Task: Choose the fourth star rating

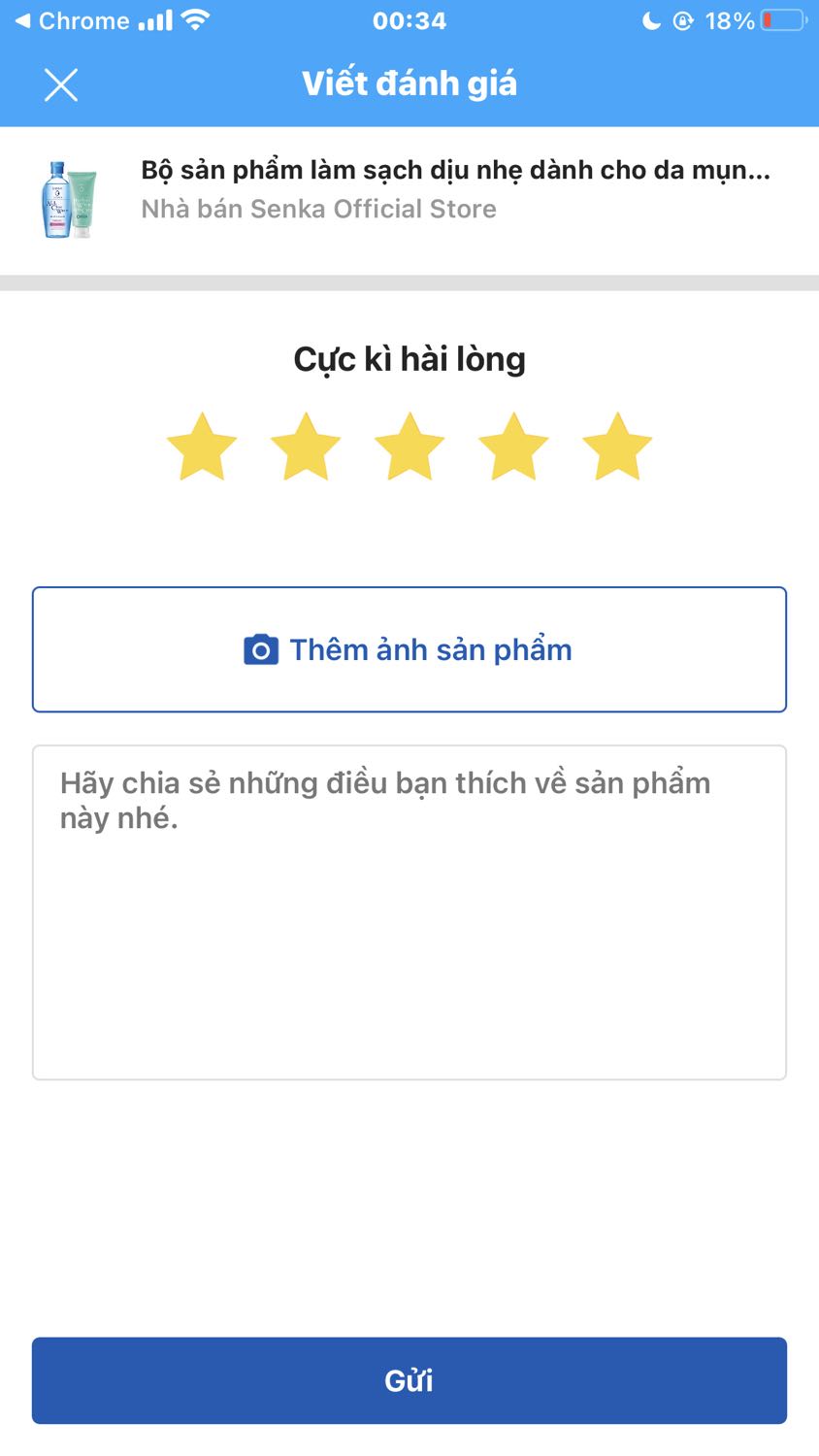Action: point(513,447)
